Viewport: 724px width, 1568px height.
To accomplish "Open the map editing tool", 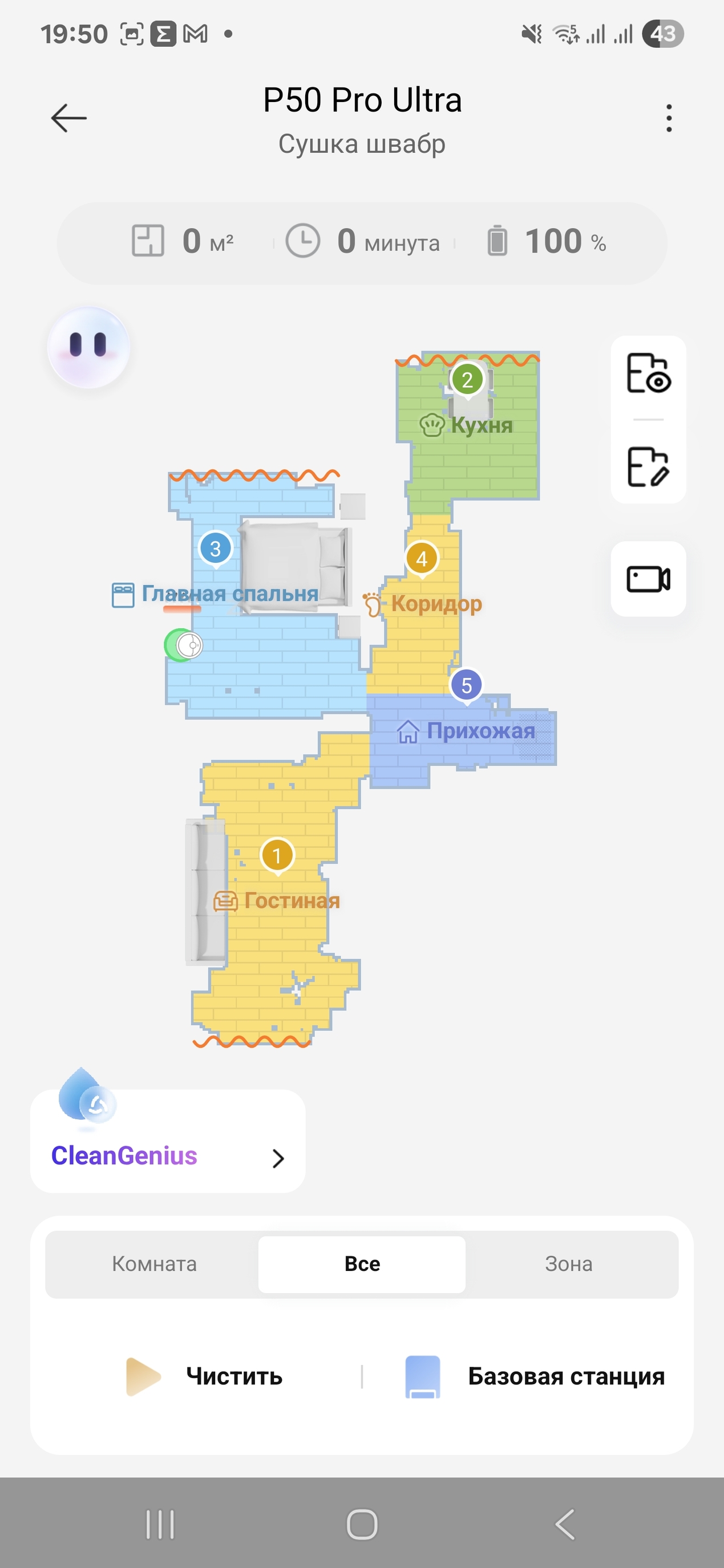I will point(648,467).
